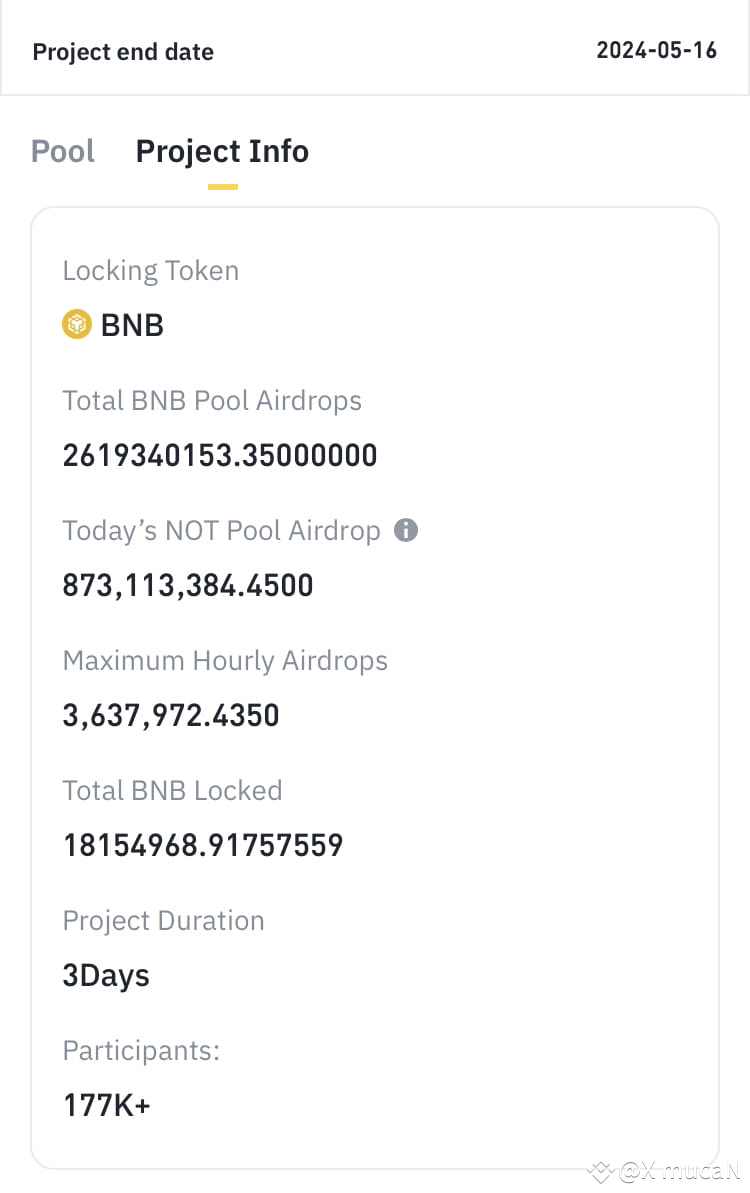Screen dimensions: 750x1193
Task: Click the Total BNB Pool Airdrops number
Action: pyautogui.click(x=220, y=455)
